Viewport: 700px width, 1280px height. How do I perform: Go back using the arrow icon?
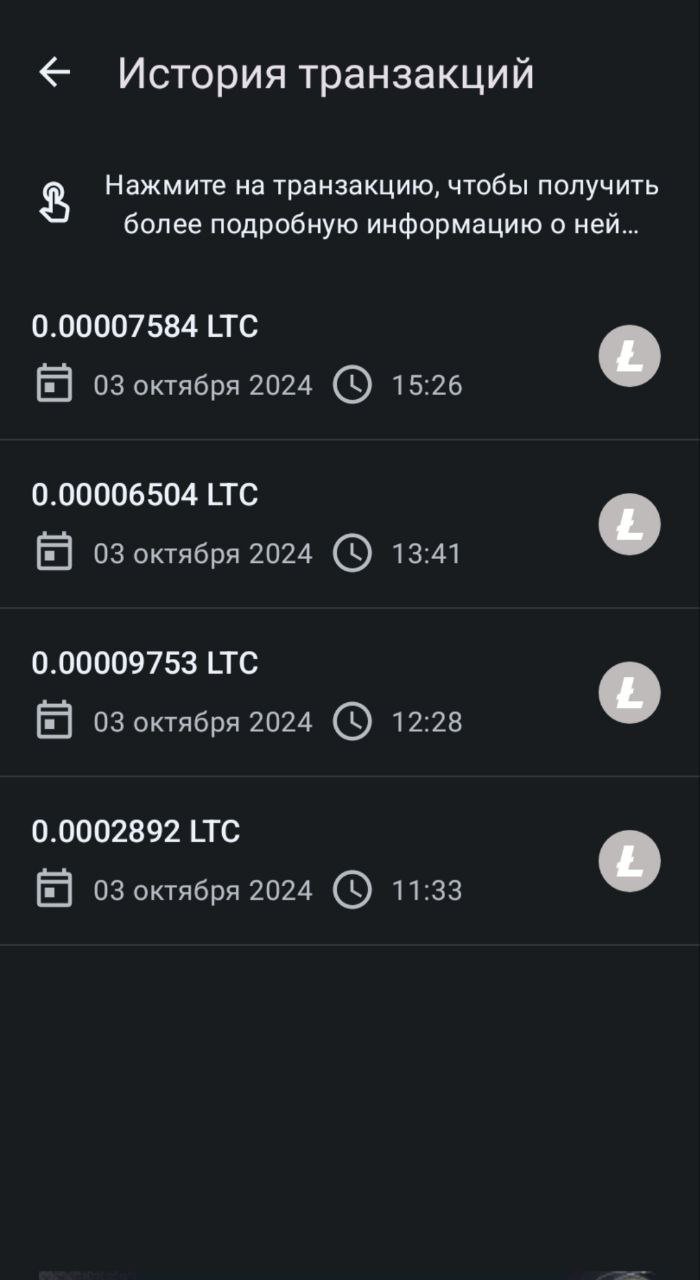pos(54,72)
